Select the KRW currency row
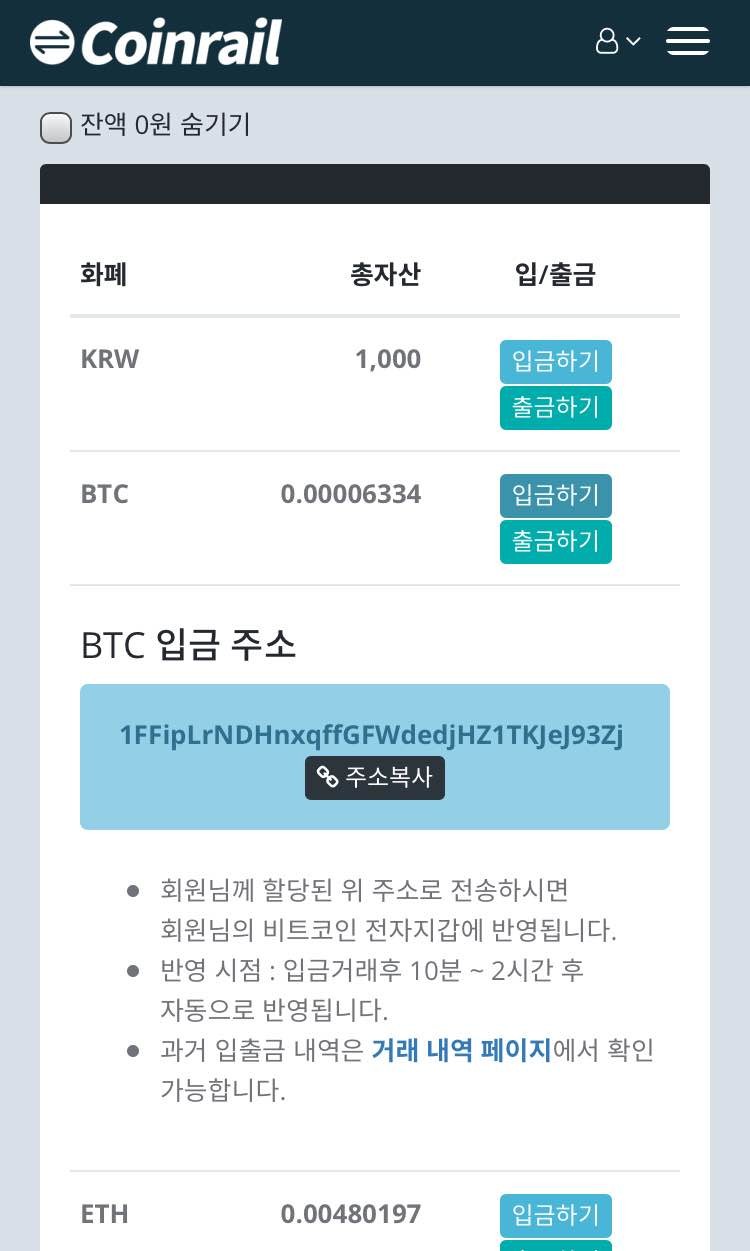750x1251 pixels. point(109,359)
